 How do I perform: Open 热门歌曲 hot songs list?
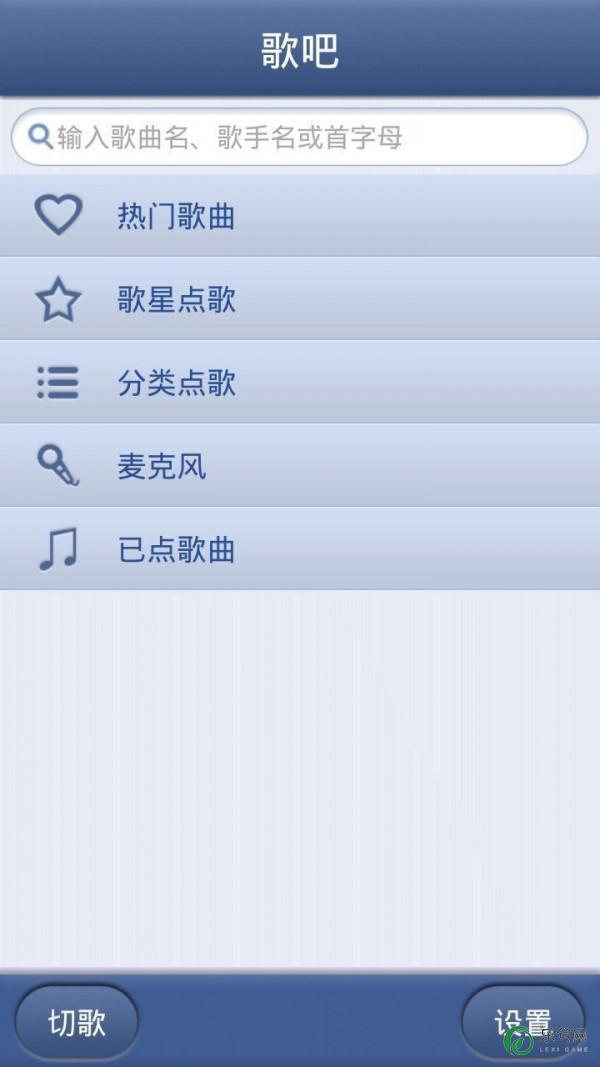pos(300,216)
